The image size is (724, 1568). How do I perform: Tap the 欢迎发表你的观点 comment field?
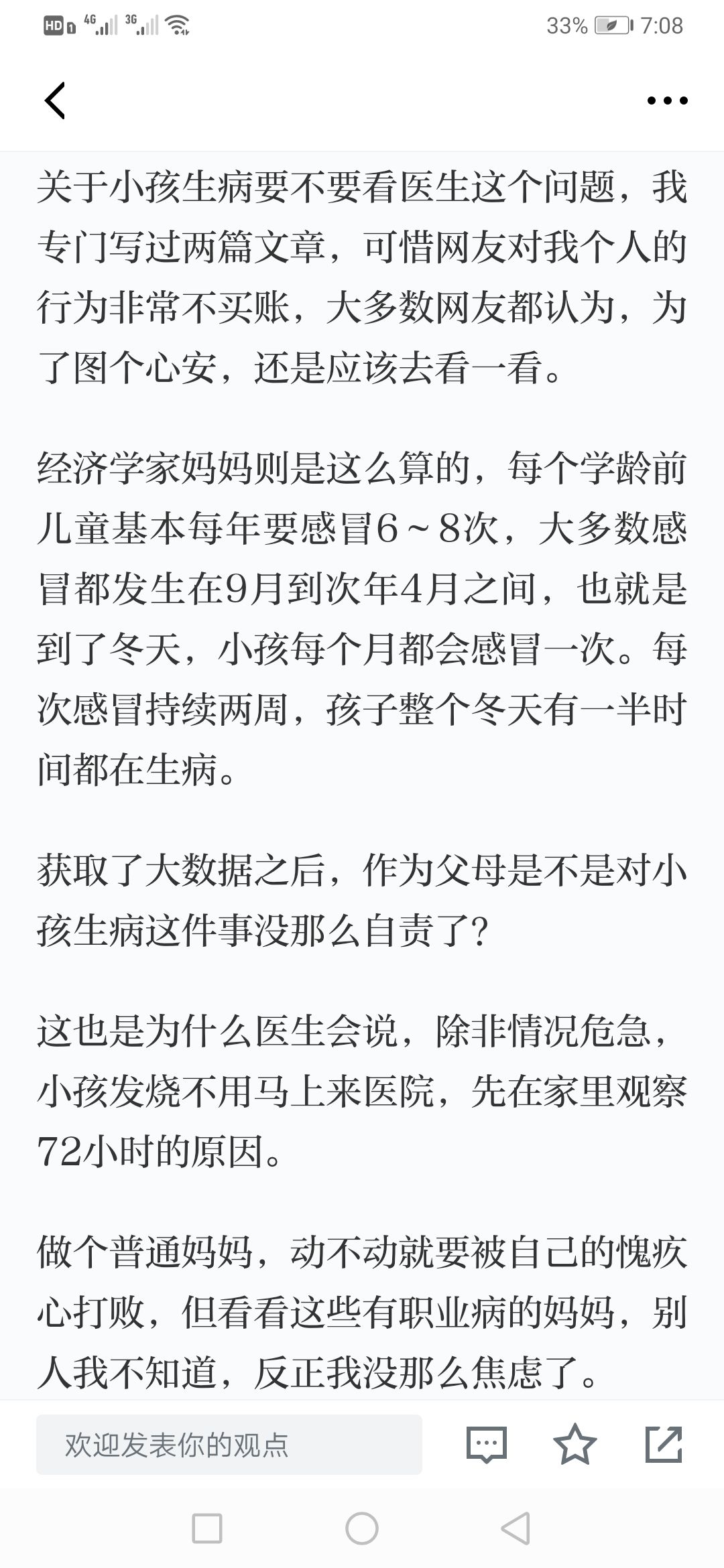(x=229, y=1445)
